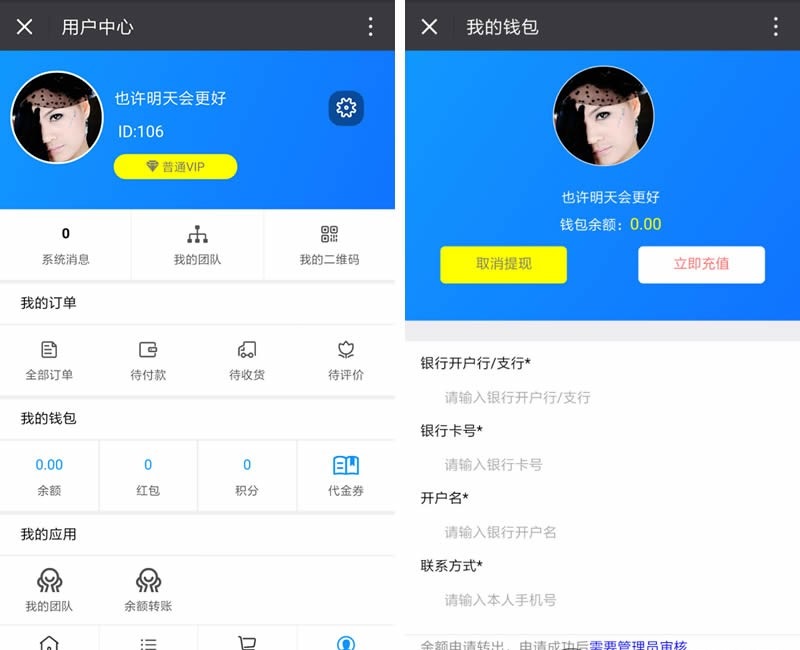Image resolution: width=800 pixels, height=650 pixels.
Task: Tap the 立即充值 button
Action: point(701,264)
